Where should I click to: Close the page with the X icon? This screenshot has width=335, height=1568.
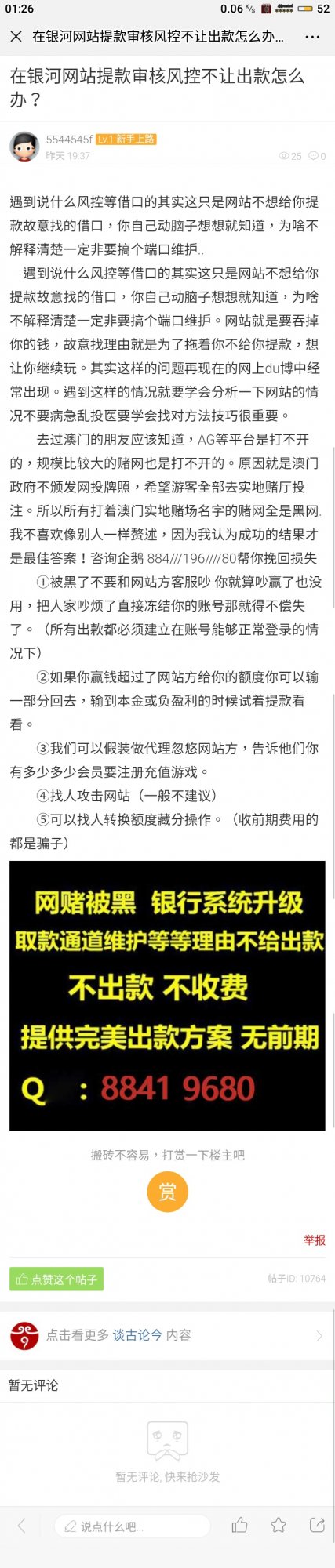[x=16, y=37]
